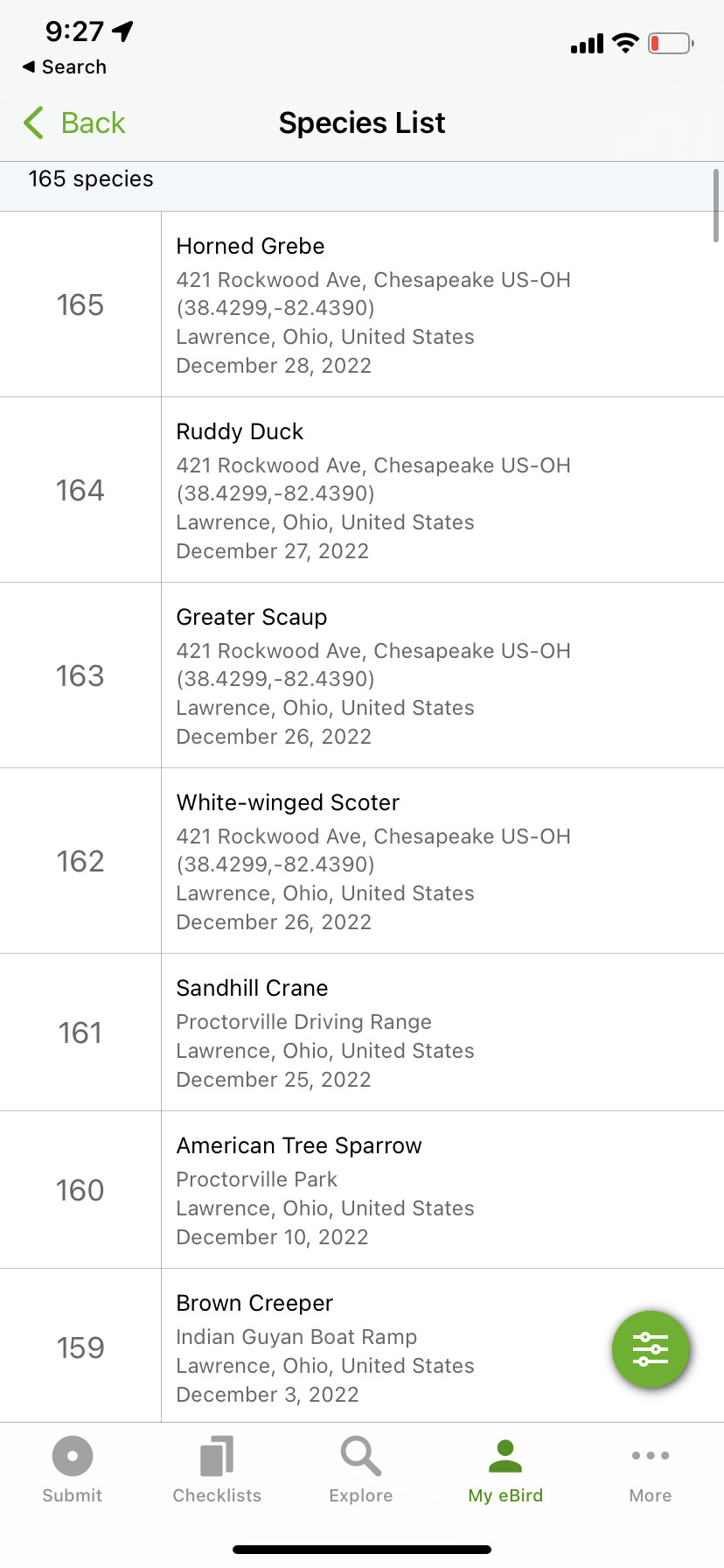Viewport: 724px width, 1568px height.
Task: Open the Explore tab
Action: pyautogui.click(x=361, y=1470)
